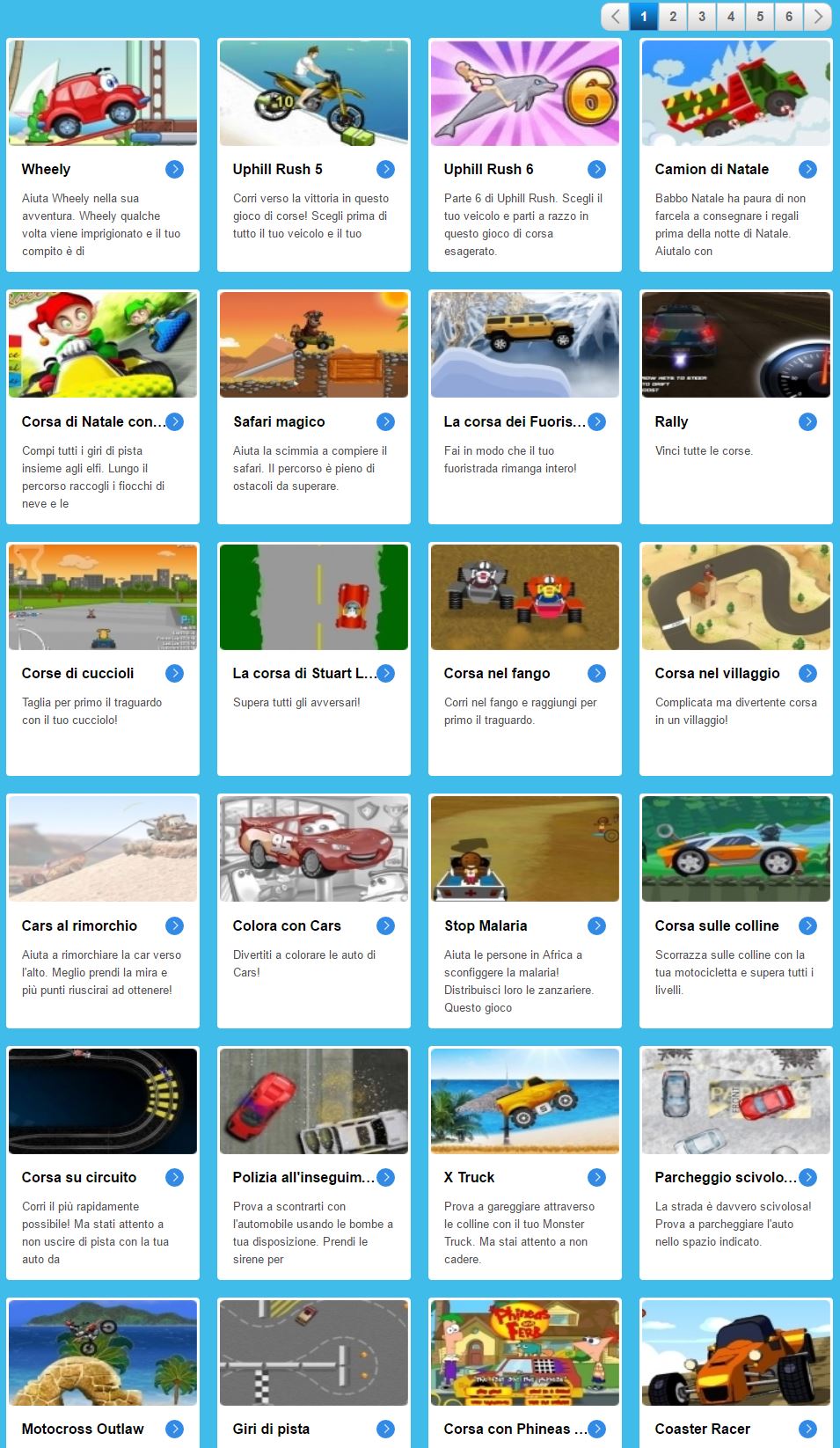Go to the previous page arrow
Viewport: 840px width, 1448px height.
coord(615,17)
